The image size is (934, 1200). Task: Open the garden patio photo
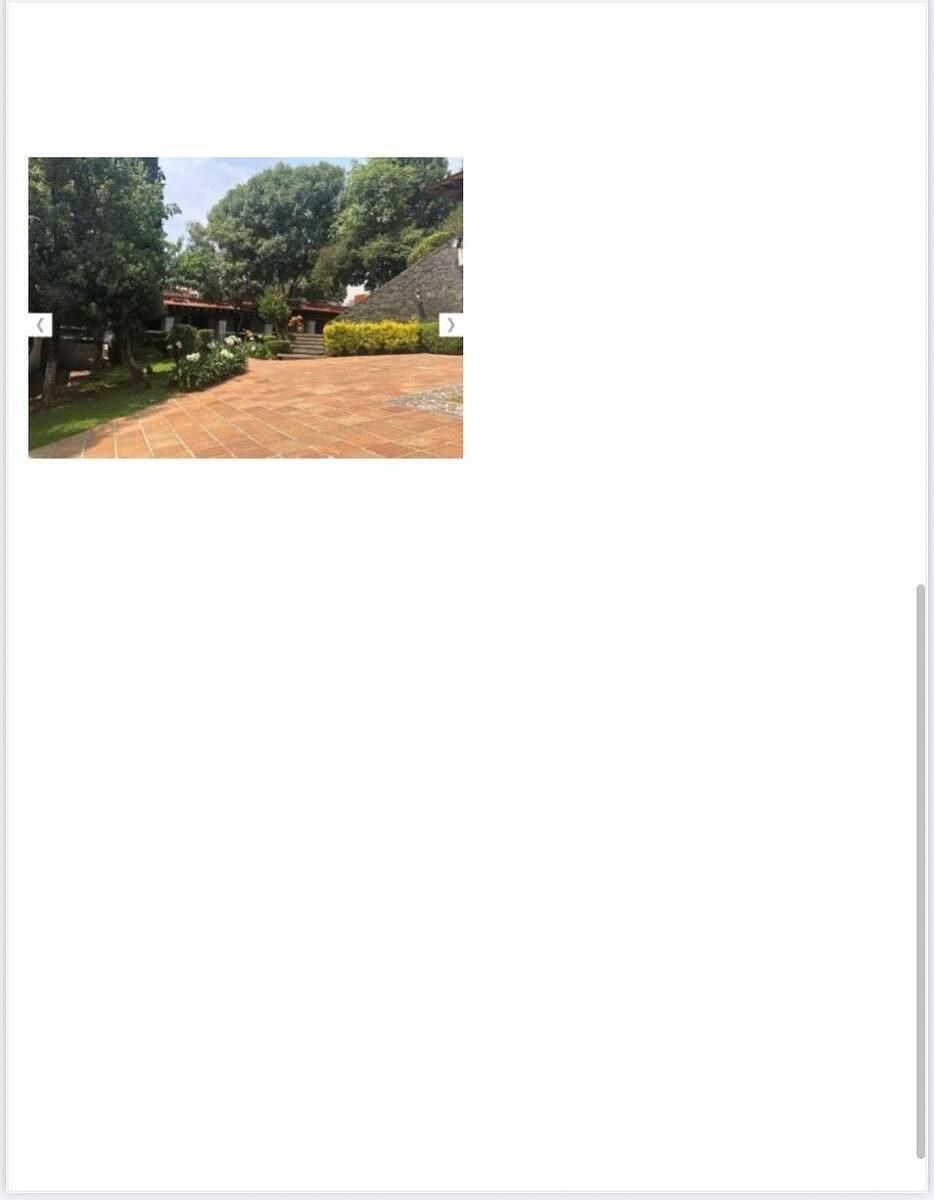pyautogui.click(x=245, y=380)
